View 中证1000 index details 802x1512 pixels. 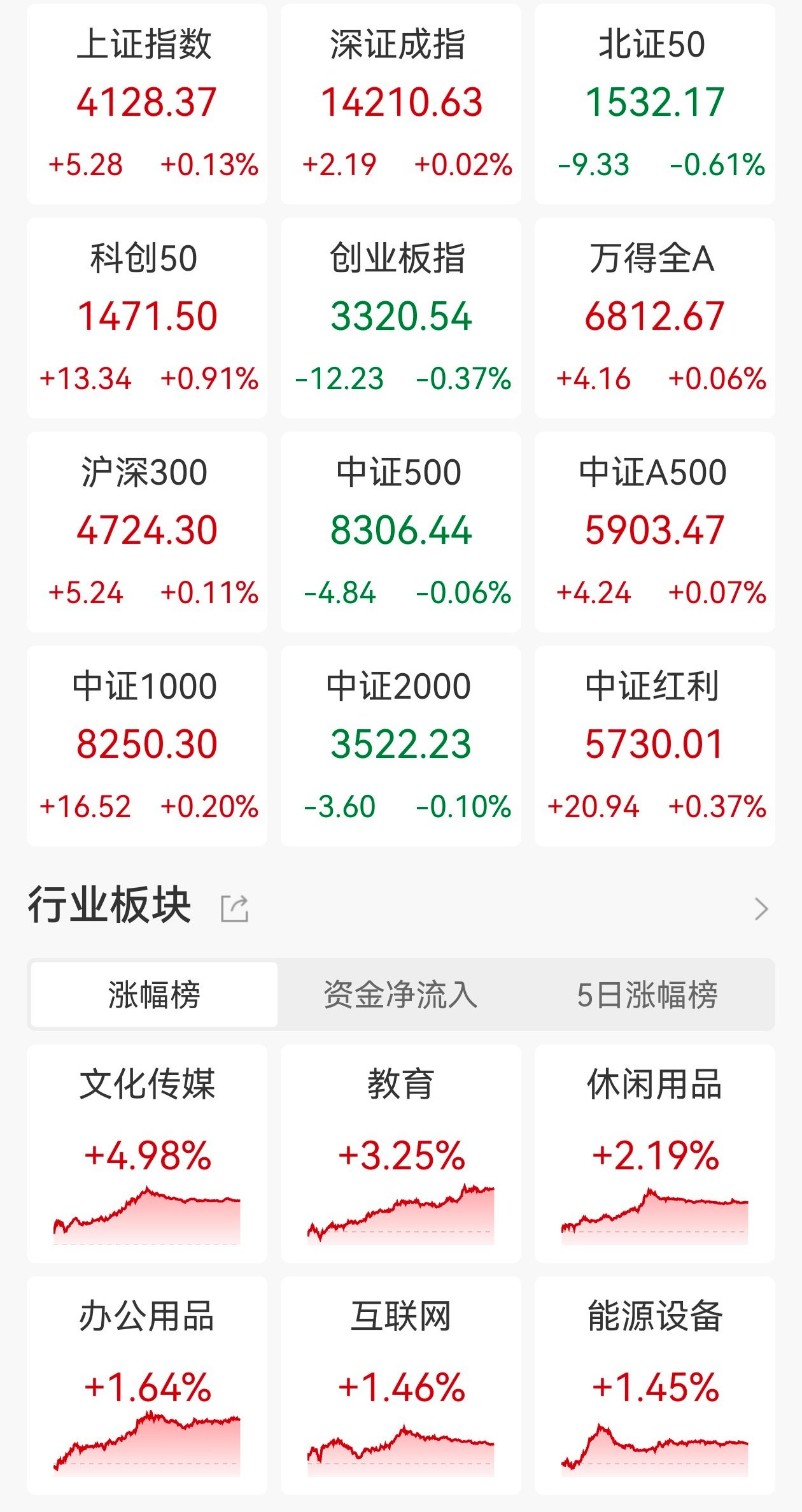click(x=147, y=746)
